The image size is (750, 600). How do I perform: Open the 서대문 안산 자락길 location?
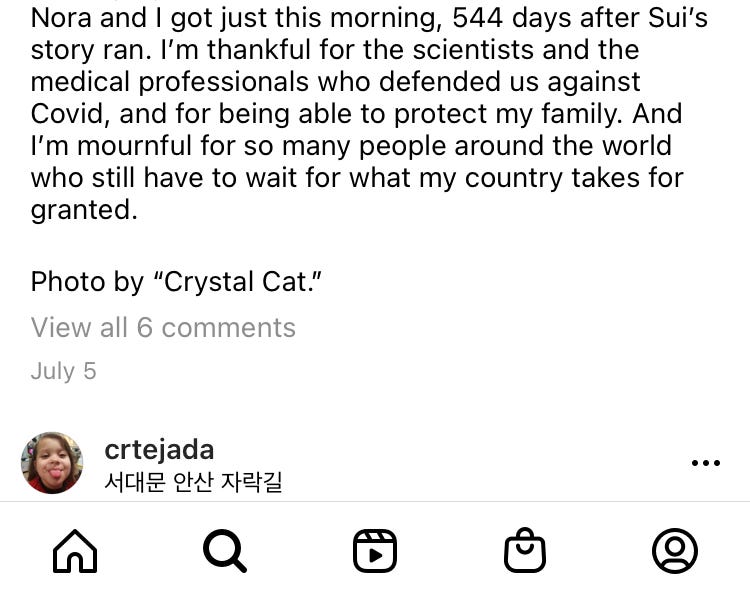click(x=193, y=482)
